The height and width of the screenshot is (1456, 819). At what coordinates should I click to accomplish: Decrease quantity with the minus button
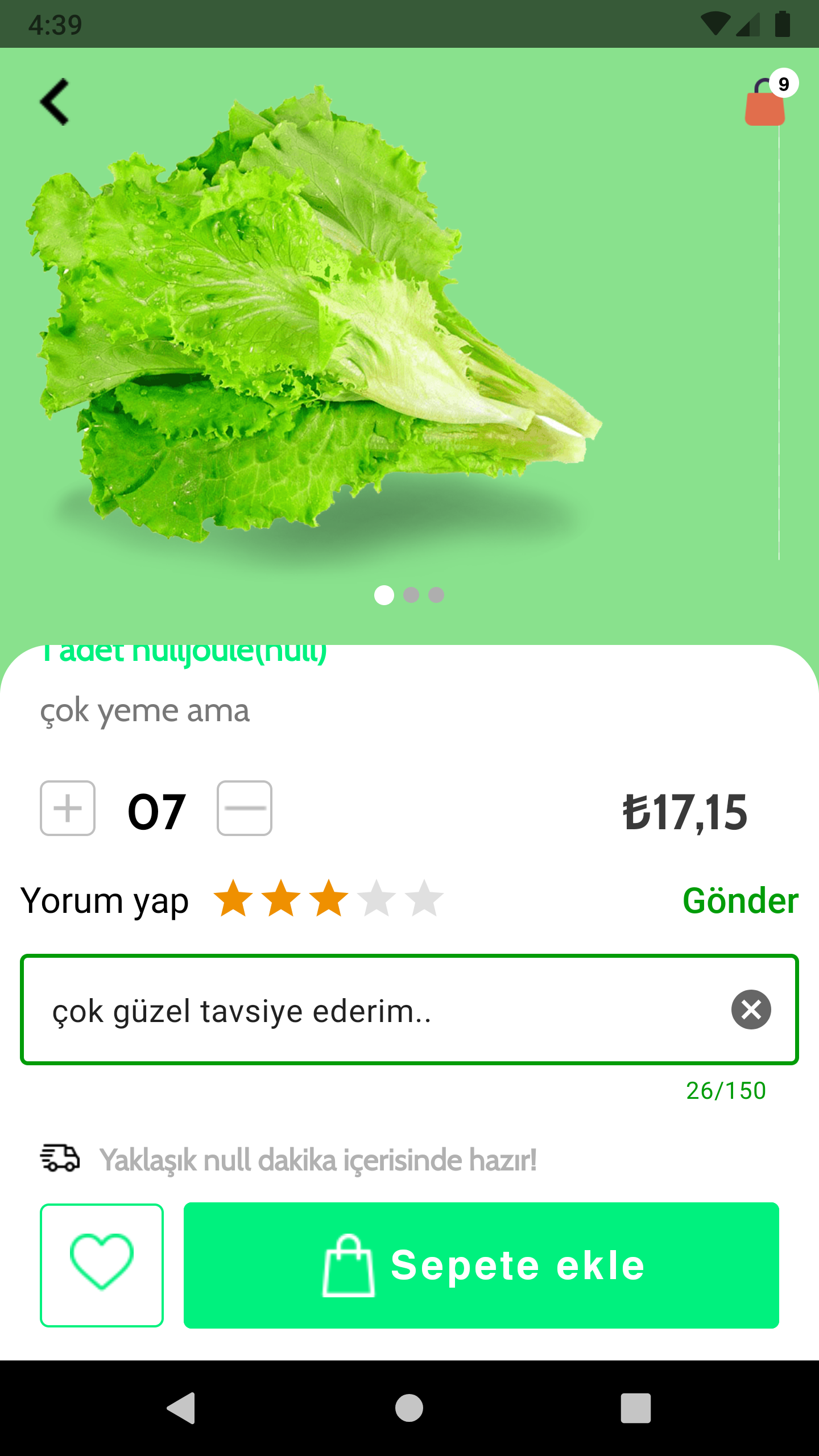point(245,808)
